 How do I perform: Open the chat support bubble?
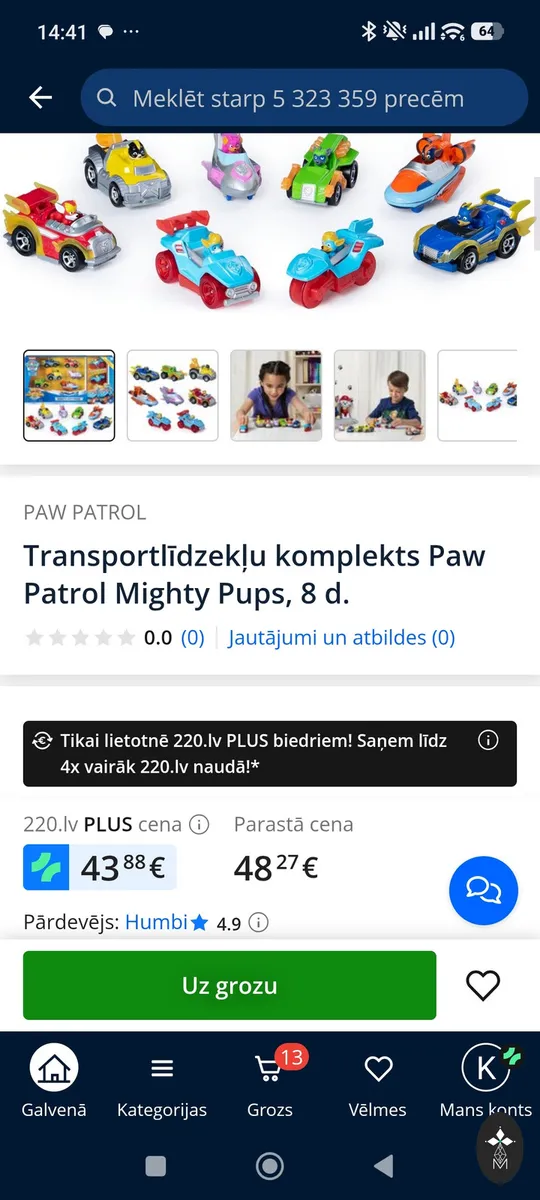(483, 890)
